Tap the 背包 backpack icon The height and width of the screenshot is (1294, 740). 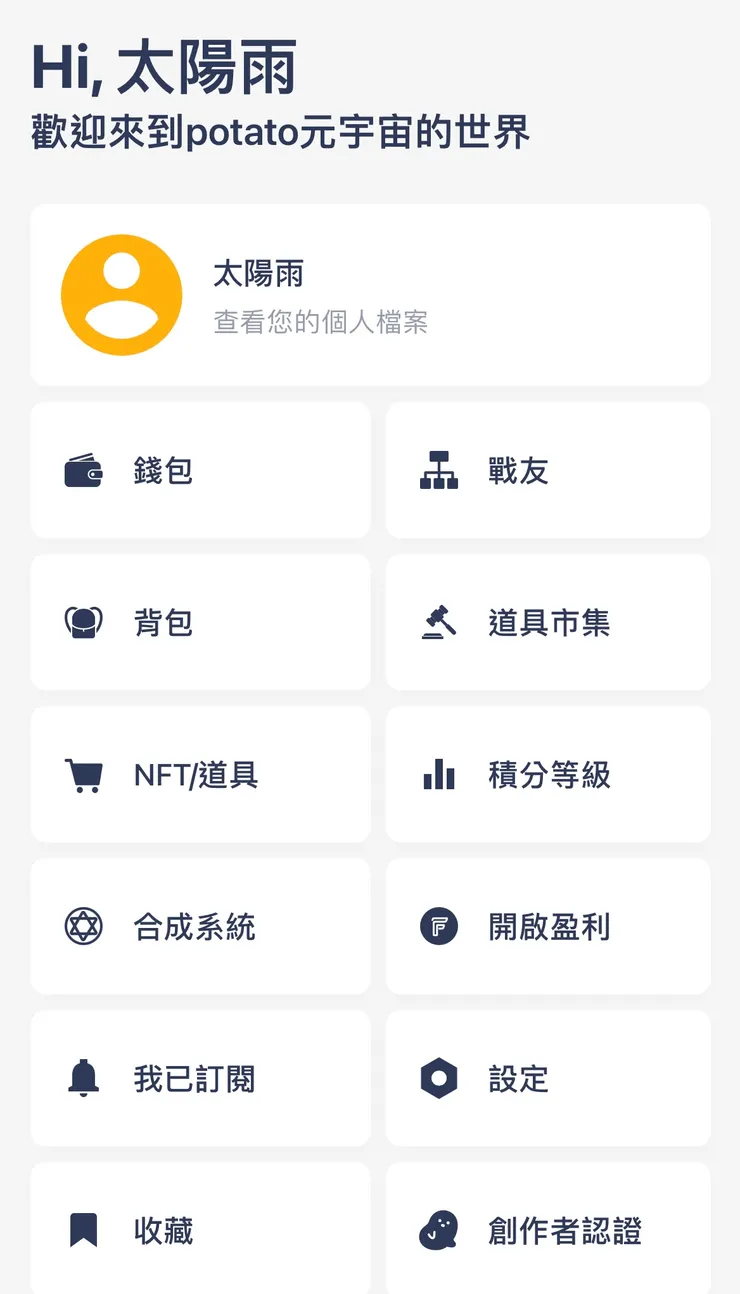[x=83, y=622]
